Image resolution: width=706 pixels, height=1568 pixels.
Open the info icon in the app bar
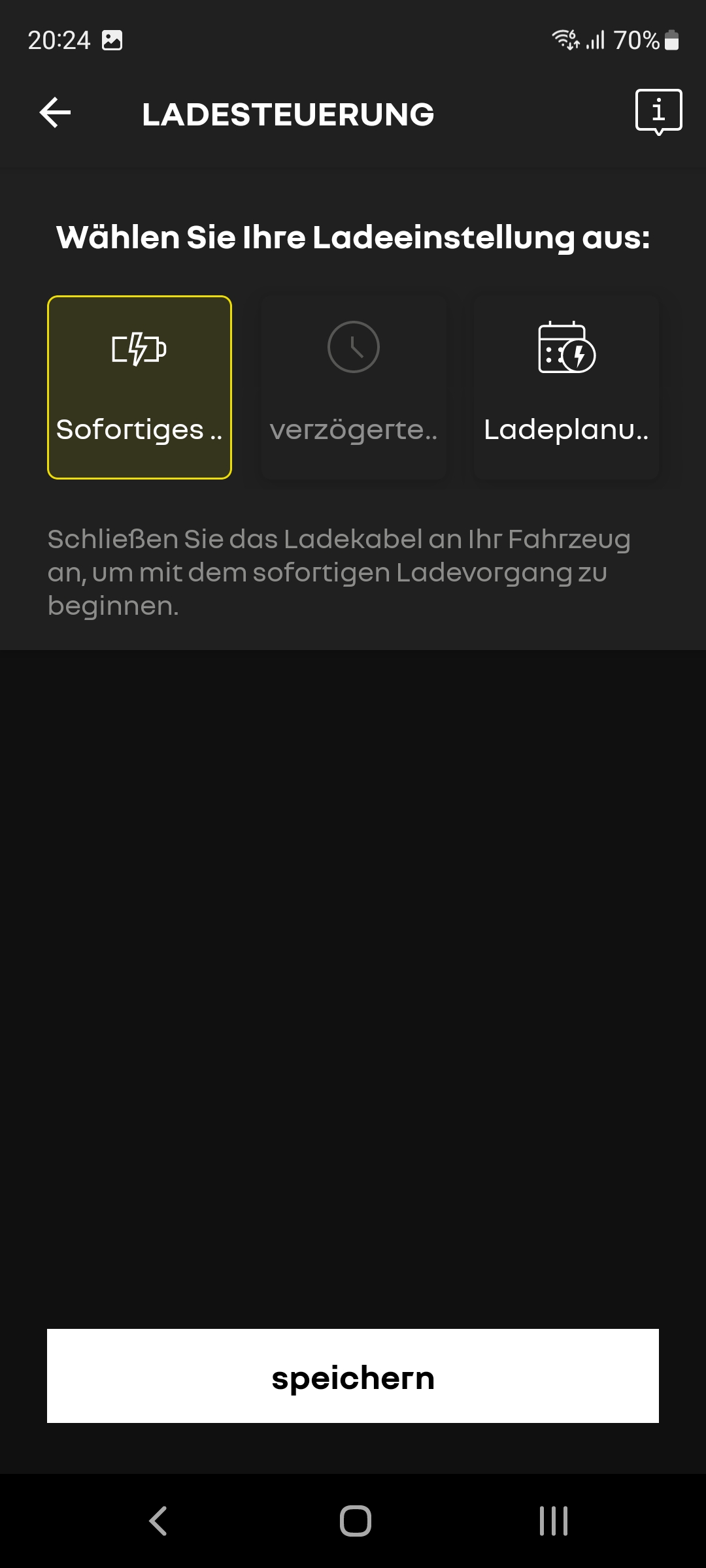(658, 112)
